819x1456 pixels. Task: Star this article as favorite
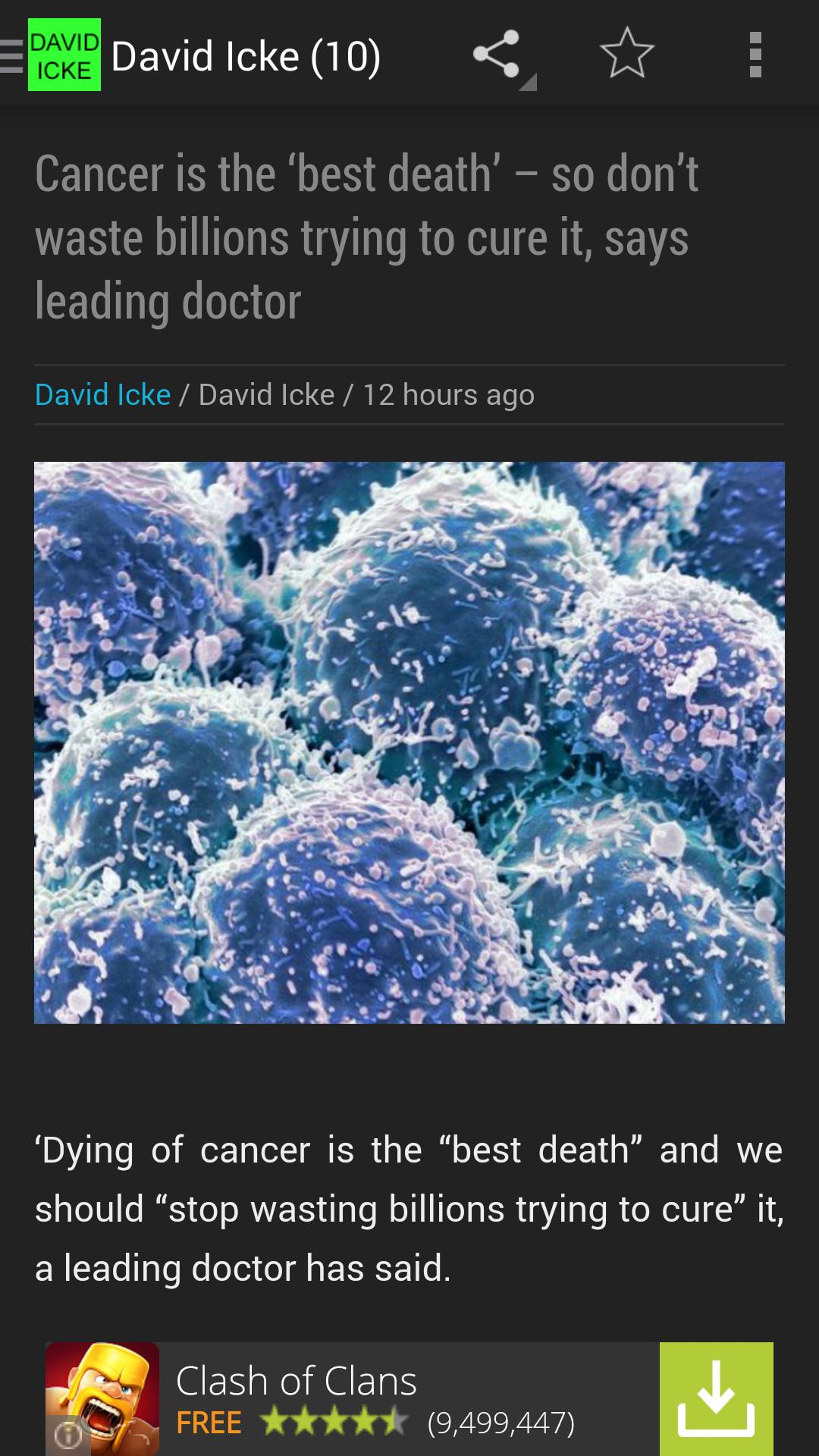(626, 55)
